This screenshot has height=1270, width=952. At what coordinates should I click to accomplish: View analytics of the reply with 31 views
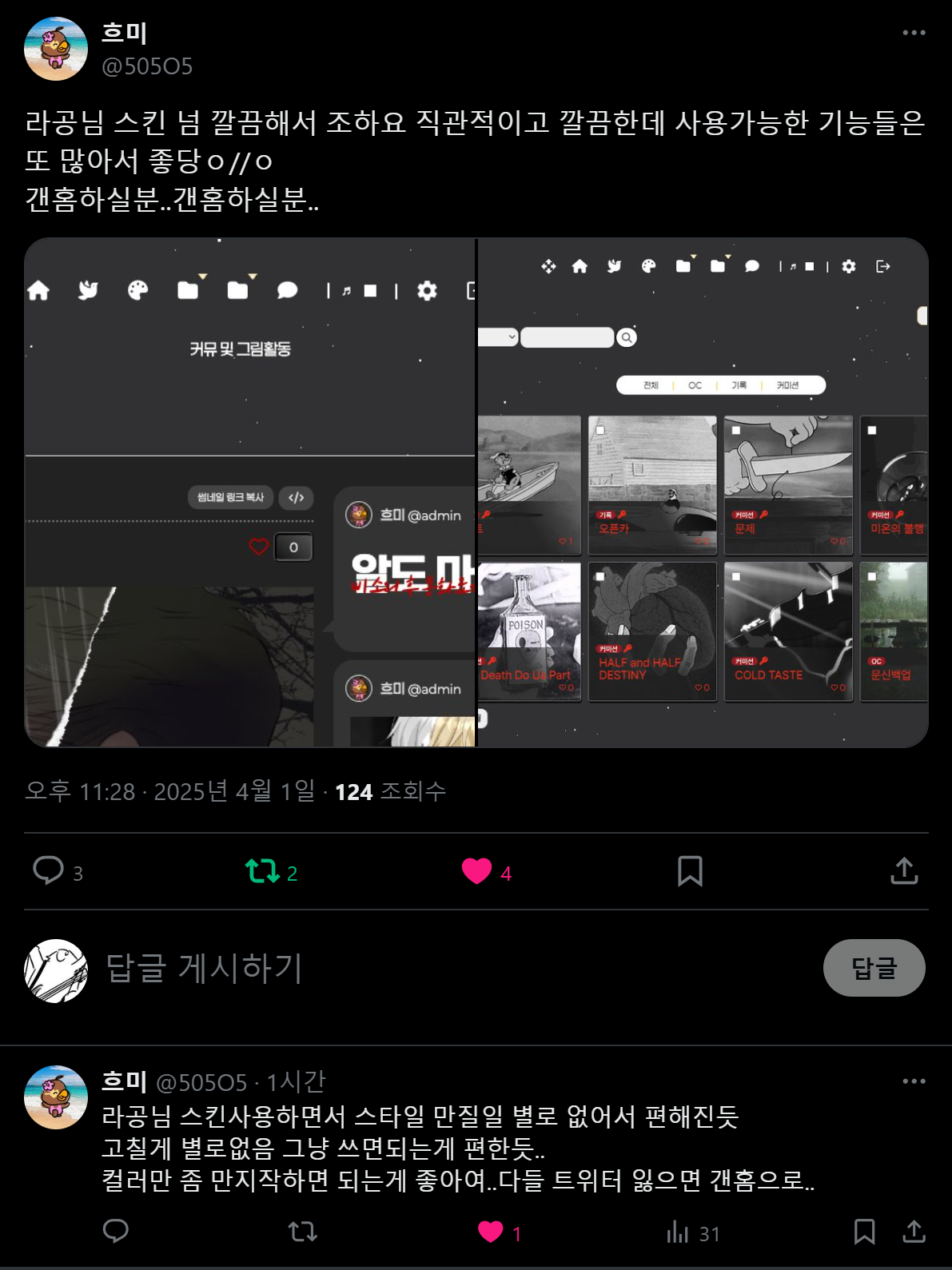coord(678,1232)
